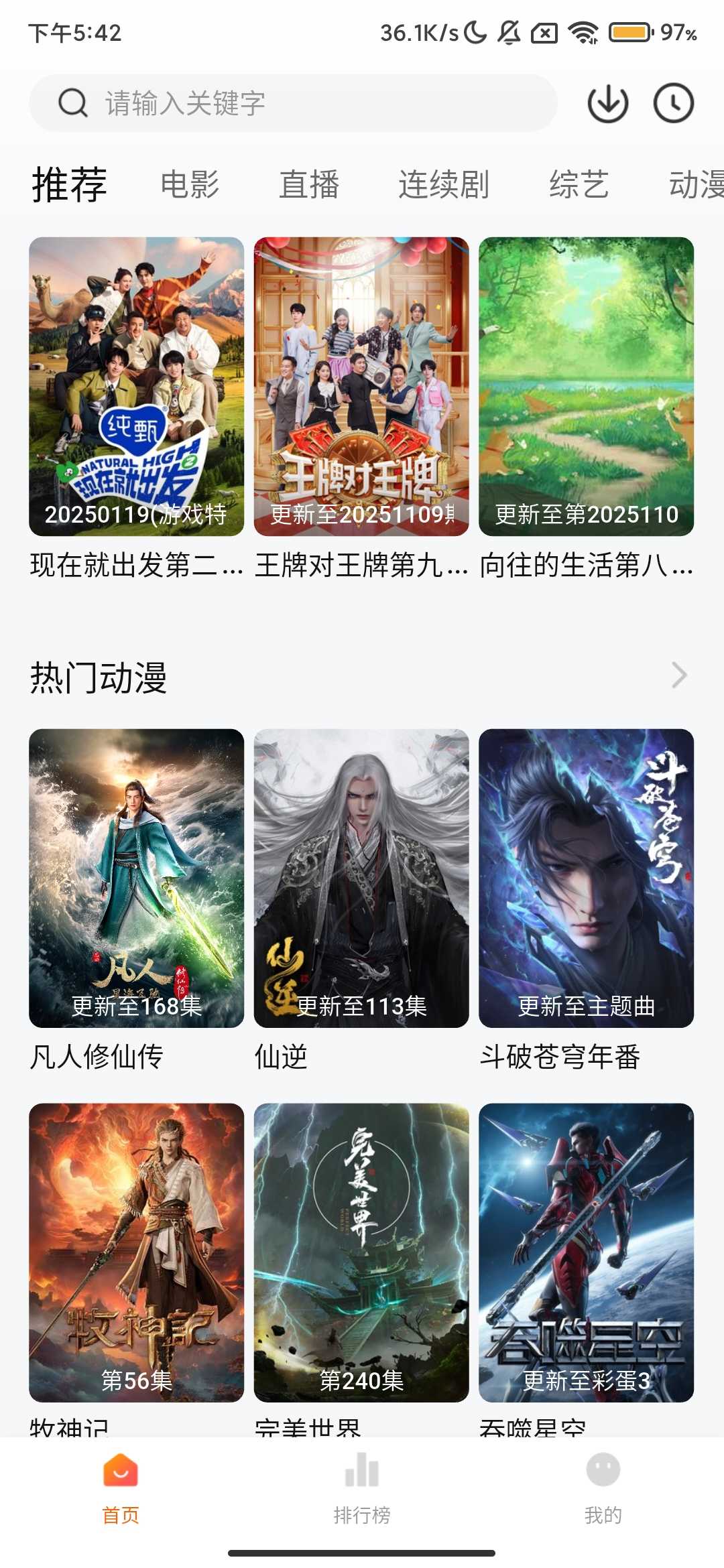This screenshot has height=1568, width=724.
Task: Select the 首页 bottom tab
Action: coord(121,1485)
